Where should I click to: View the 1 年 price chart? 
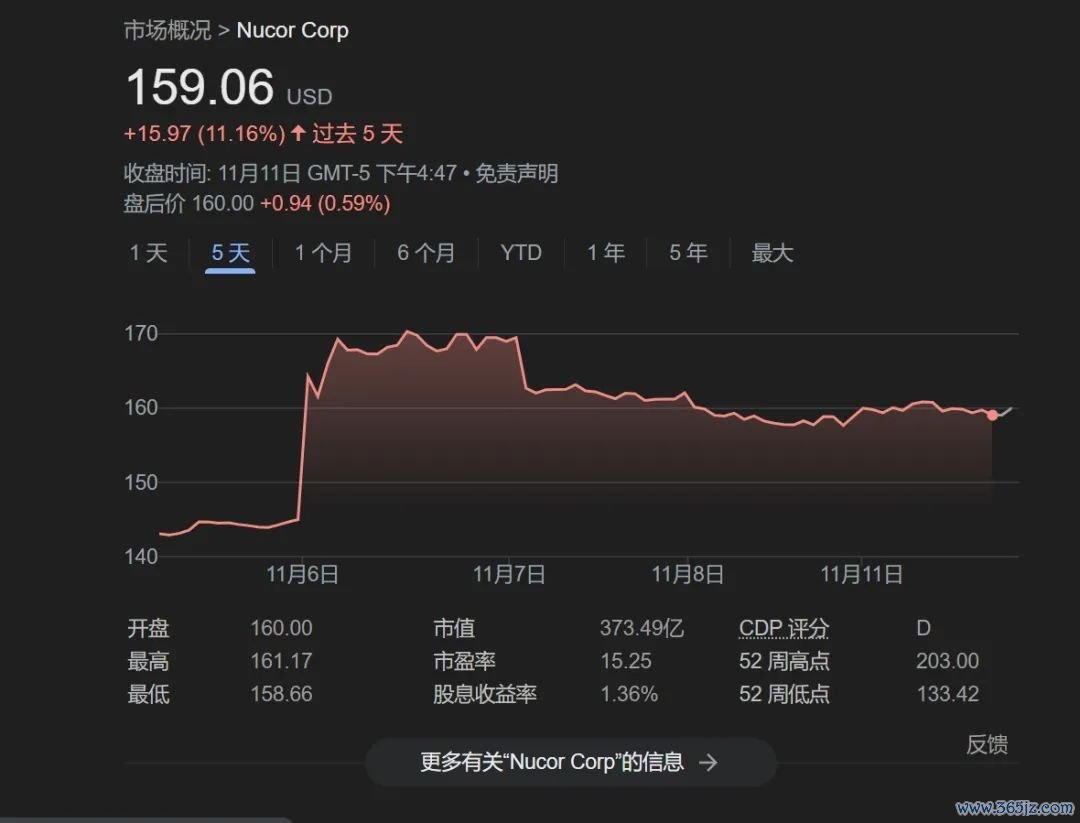coord(606,253)
